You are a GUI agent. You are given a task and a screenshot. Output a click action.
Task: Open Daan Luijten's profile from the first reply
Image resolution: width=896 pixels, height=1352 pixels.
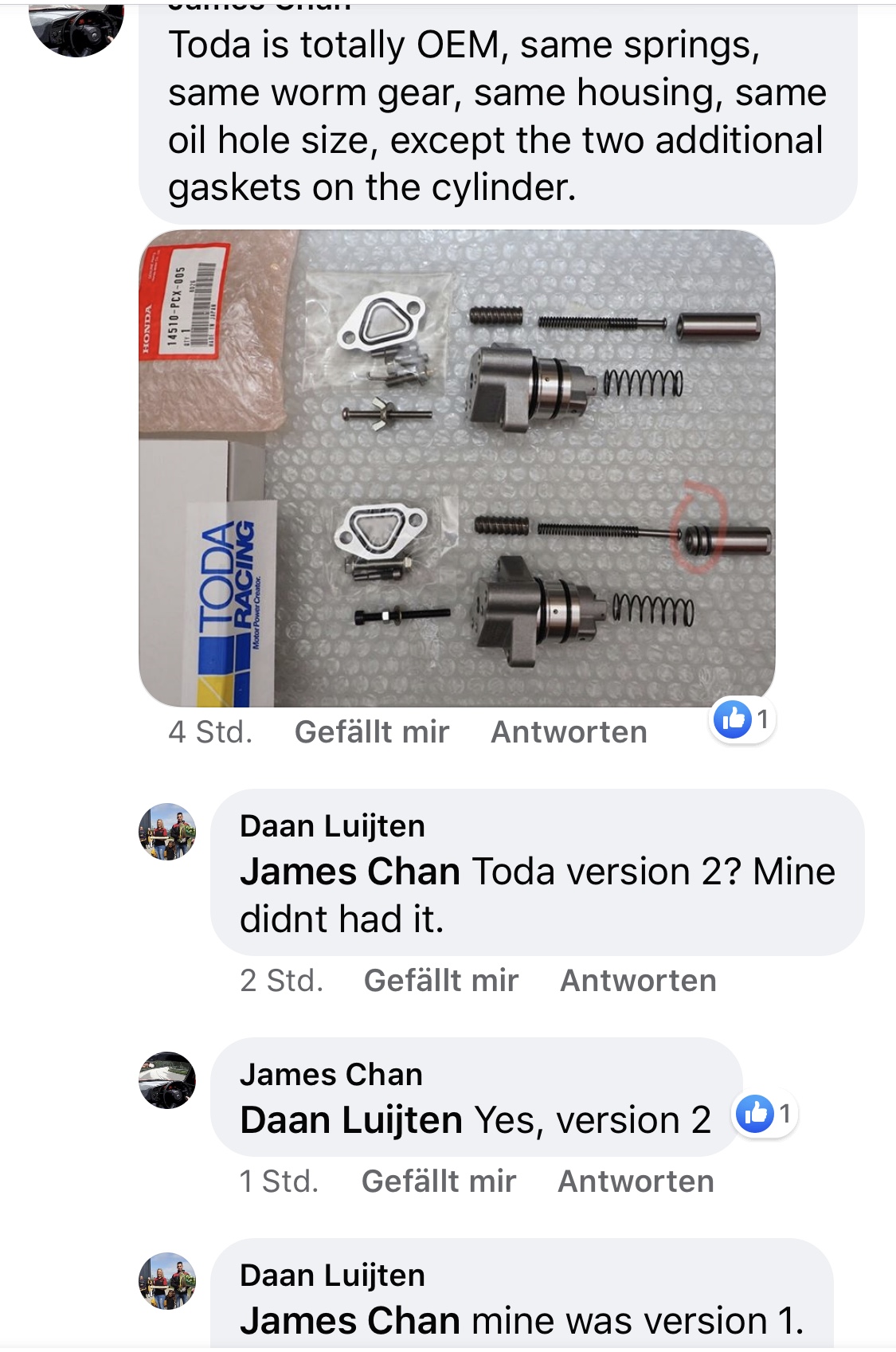pos(332,826)
